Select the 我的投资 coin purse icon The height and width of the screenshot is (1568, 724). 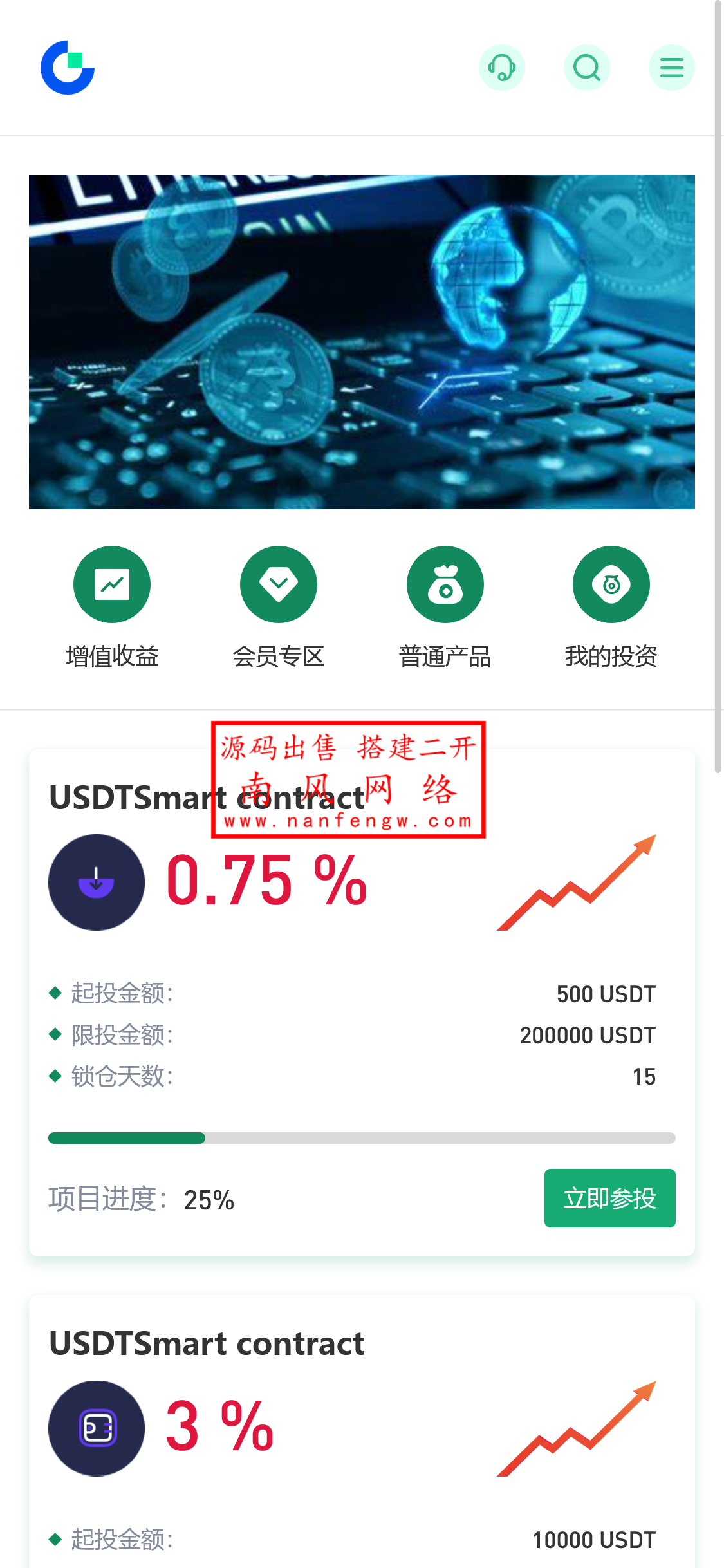(x=611, y=584)
